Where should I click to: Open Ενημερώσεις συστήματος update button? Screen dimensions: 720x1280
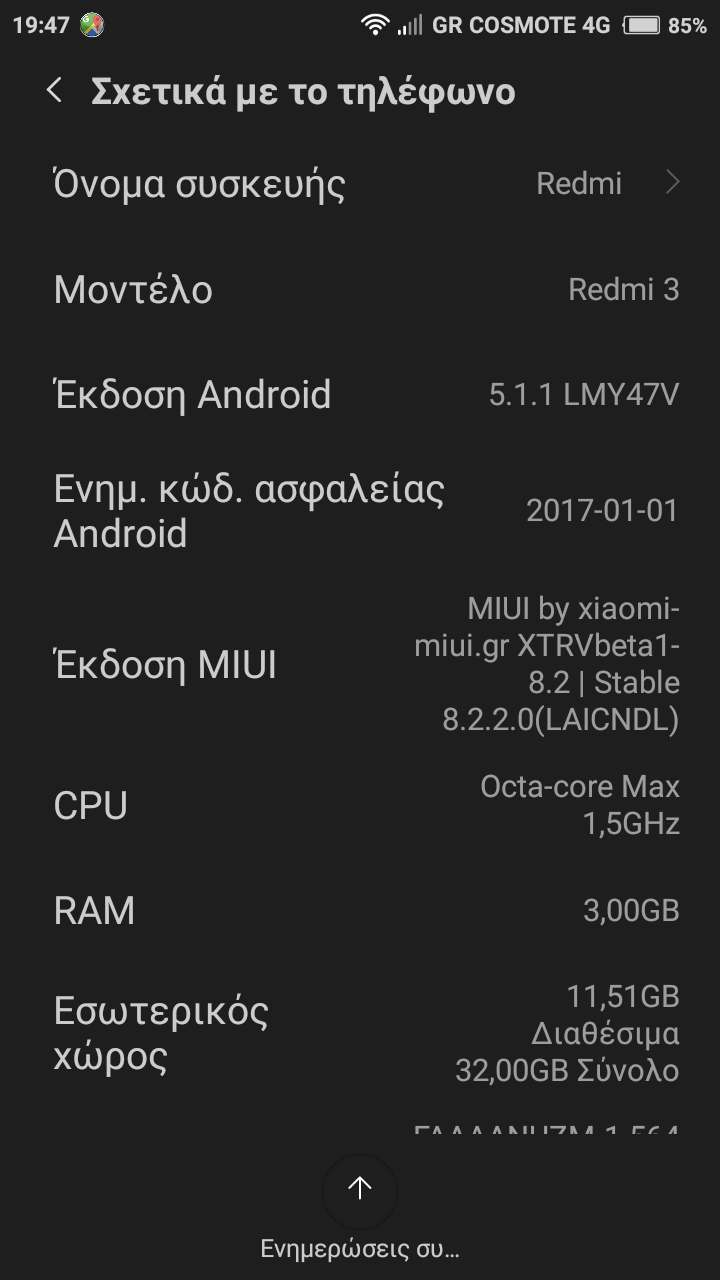[x=359, y=1190]
